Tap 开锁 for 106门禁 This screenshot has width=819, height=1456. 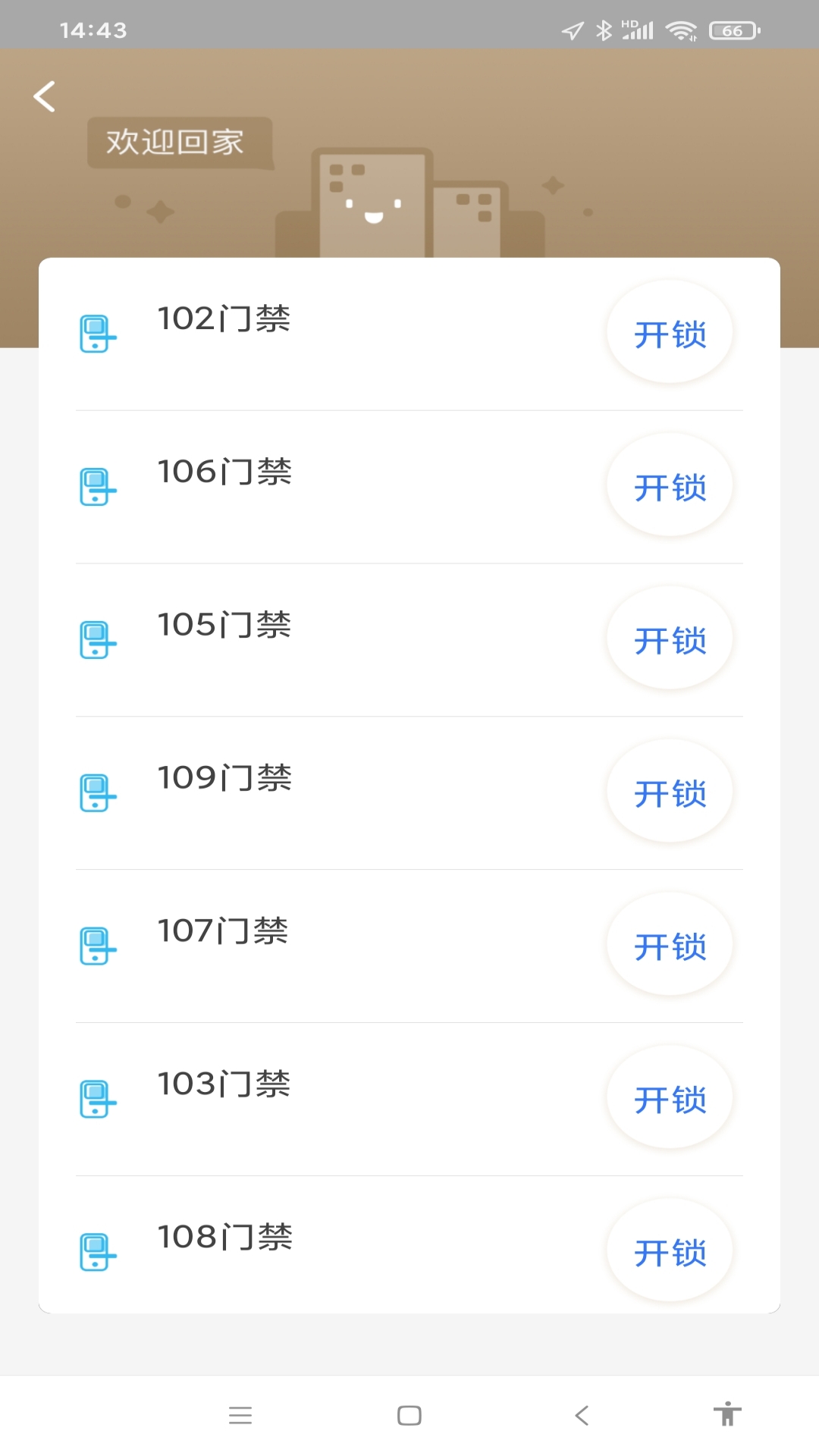tap(670, 487)
